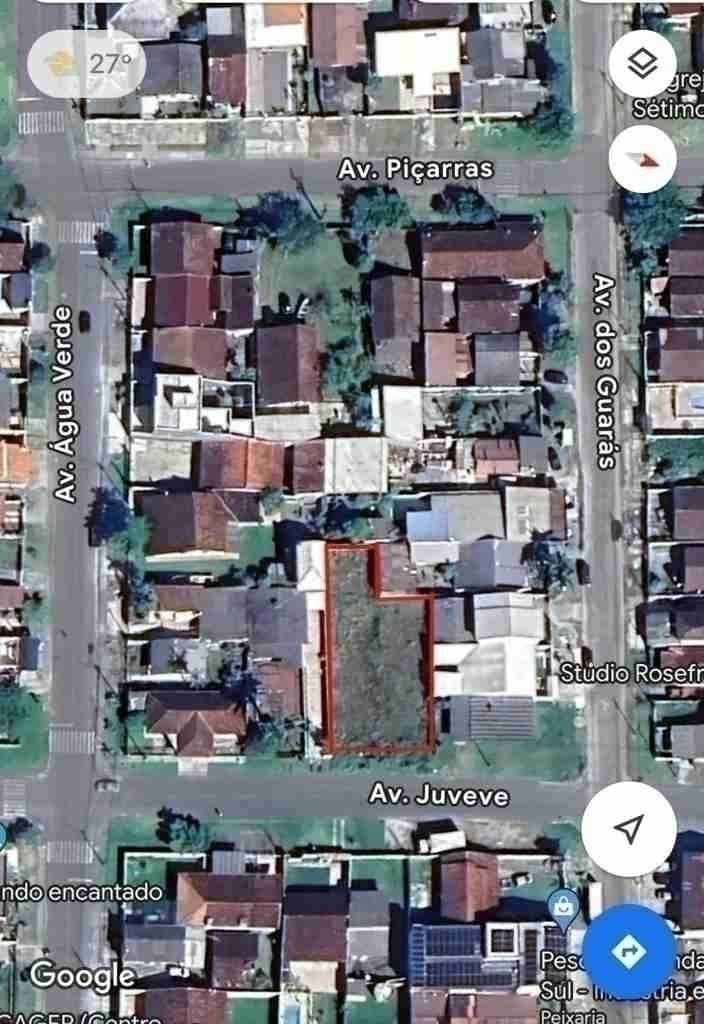Center the map on my current location
This screenshot has width=704, height=1024.
(x=628, y=828)
